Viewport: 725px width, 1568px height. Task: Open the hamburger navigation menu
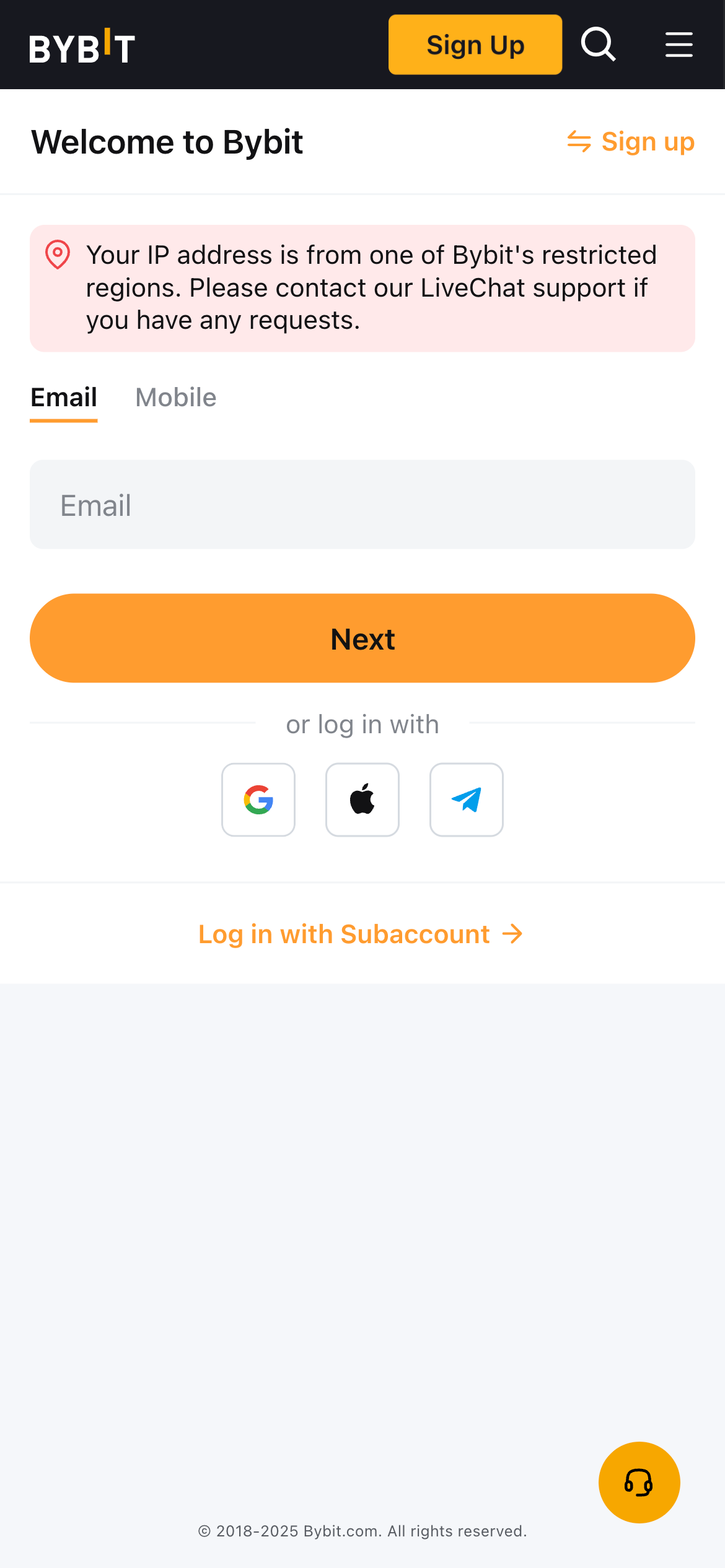tap(679, 44)
